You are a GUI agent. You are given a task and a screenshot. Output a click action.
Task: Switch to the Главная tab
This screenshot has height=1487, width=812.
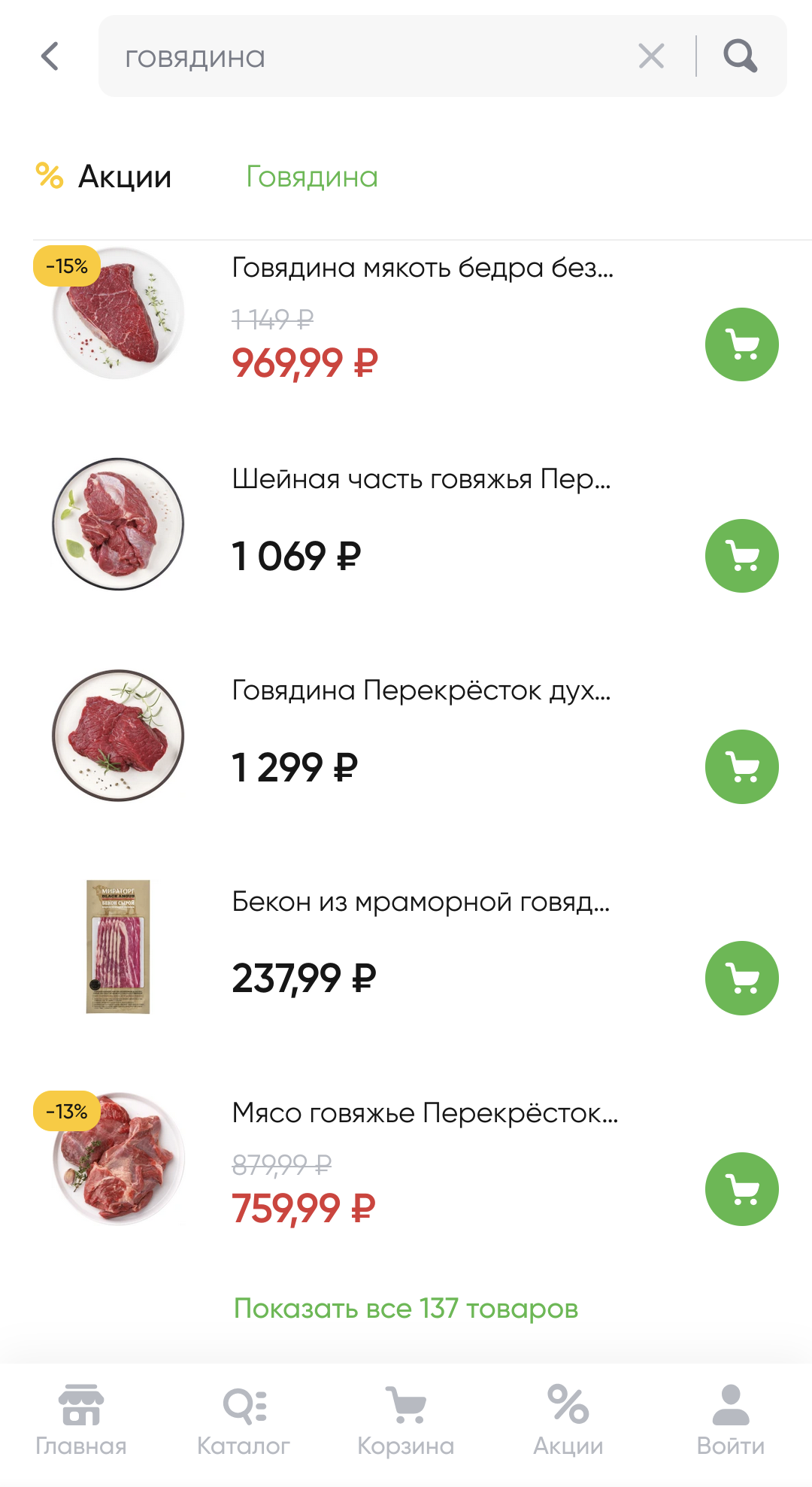tap(81, 1419)
